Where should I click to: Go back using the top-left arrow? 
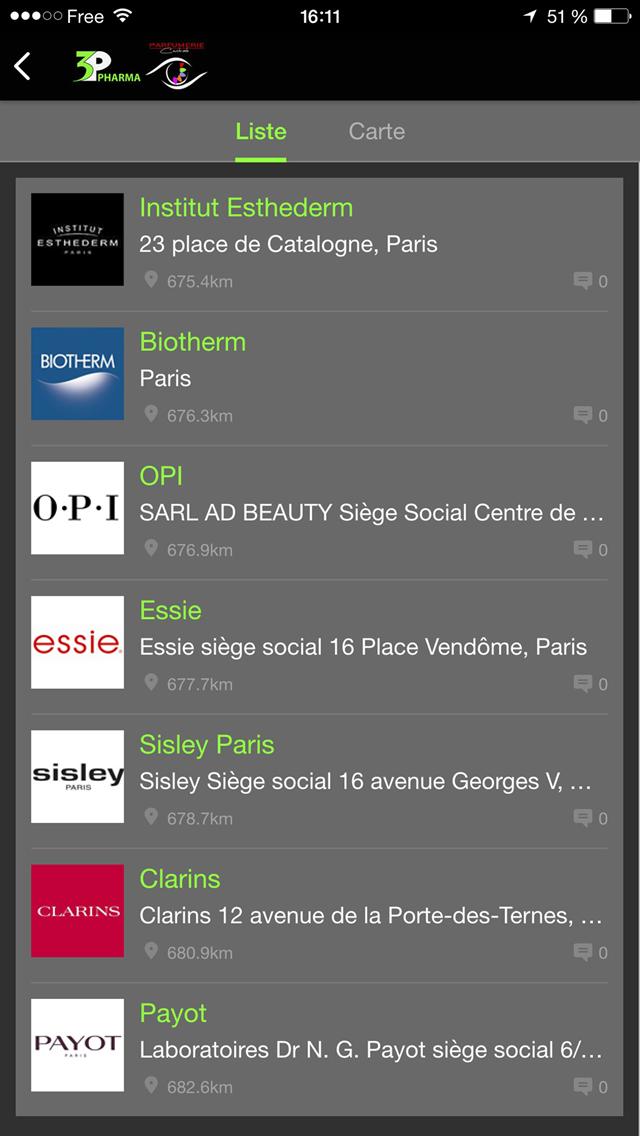click(x=23, y=67)
